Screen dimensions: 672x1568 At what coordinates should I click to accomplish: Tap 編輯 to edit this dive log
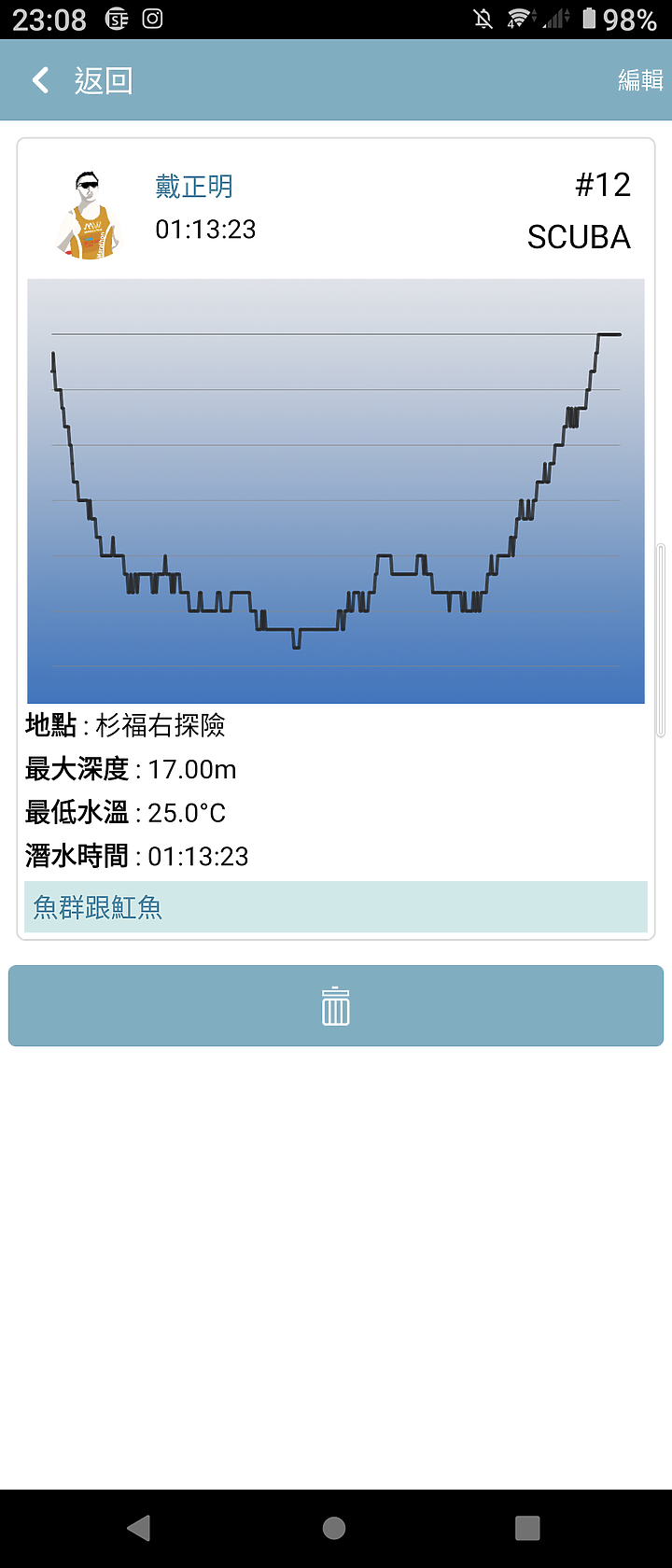(x=640, y=80)
